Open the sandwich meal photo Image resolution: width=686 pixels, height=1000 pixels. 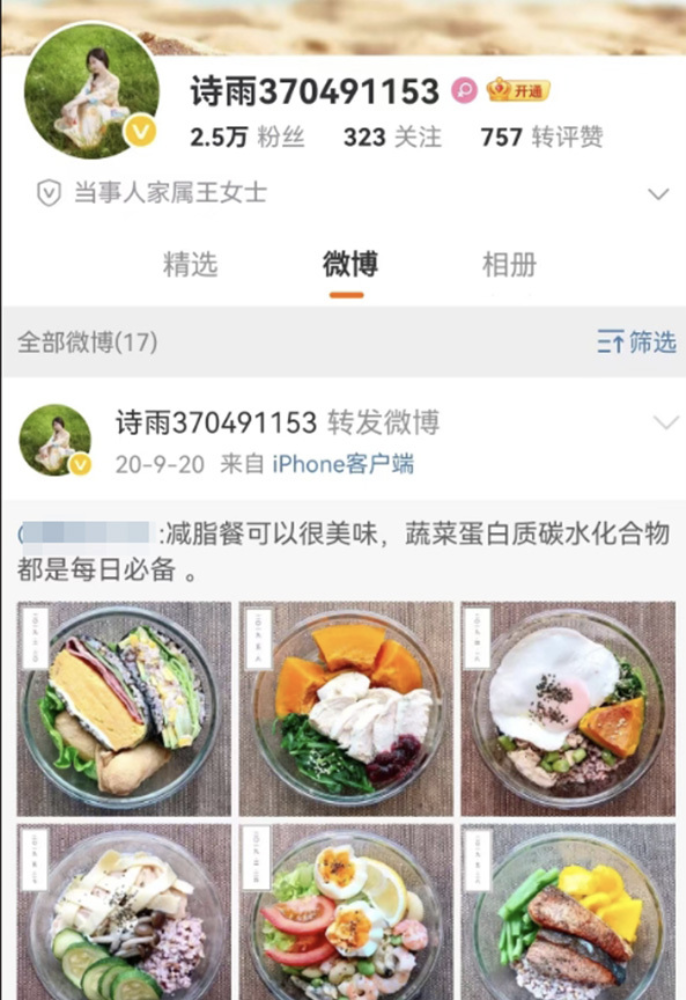click(124, 708)
